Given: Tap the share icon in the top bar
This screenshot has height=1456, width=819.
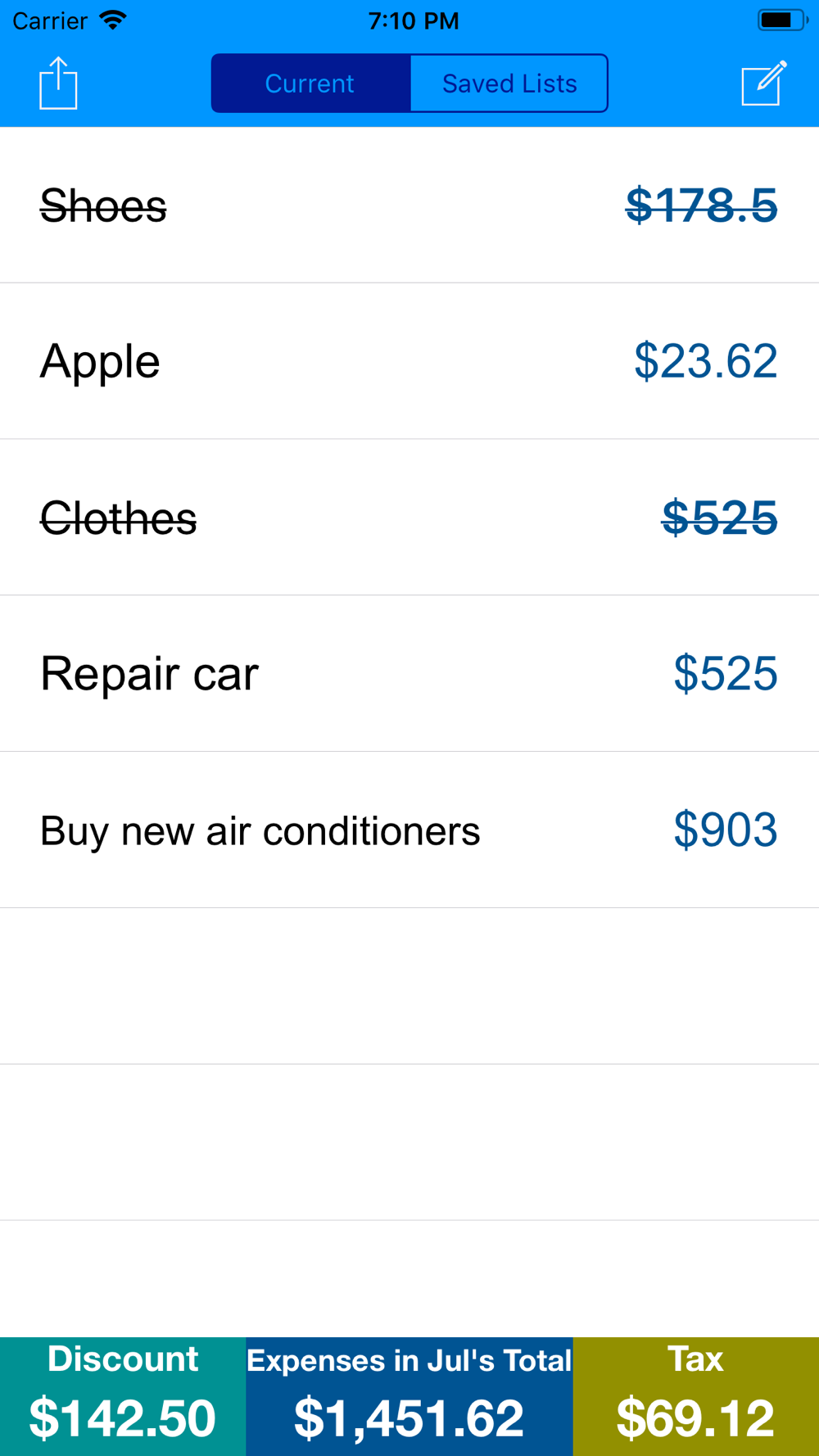Looking at the screenshot, I should (x=58, y=83).
